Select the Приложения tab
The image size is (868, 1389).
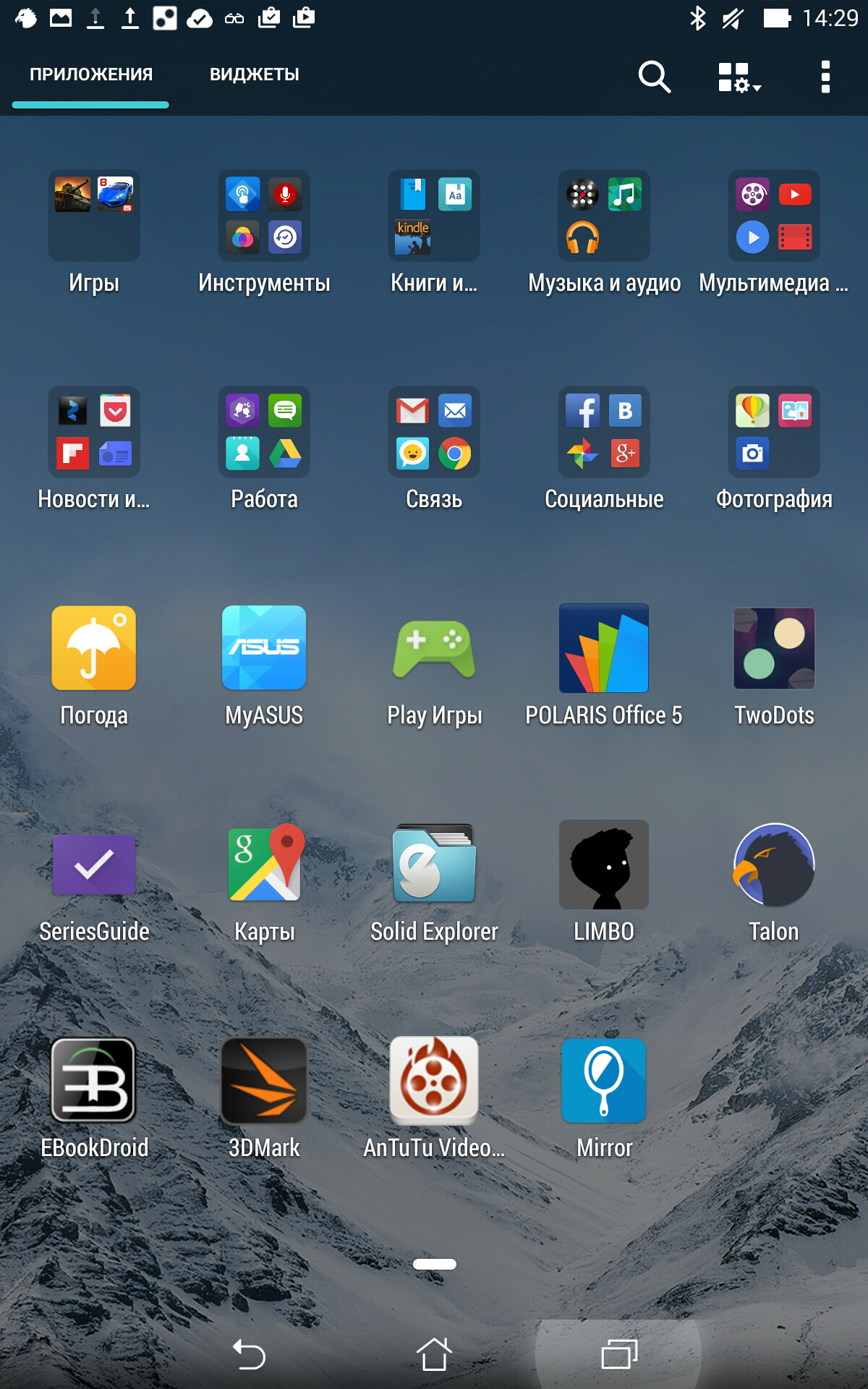tap(91, 74)
